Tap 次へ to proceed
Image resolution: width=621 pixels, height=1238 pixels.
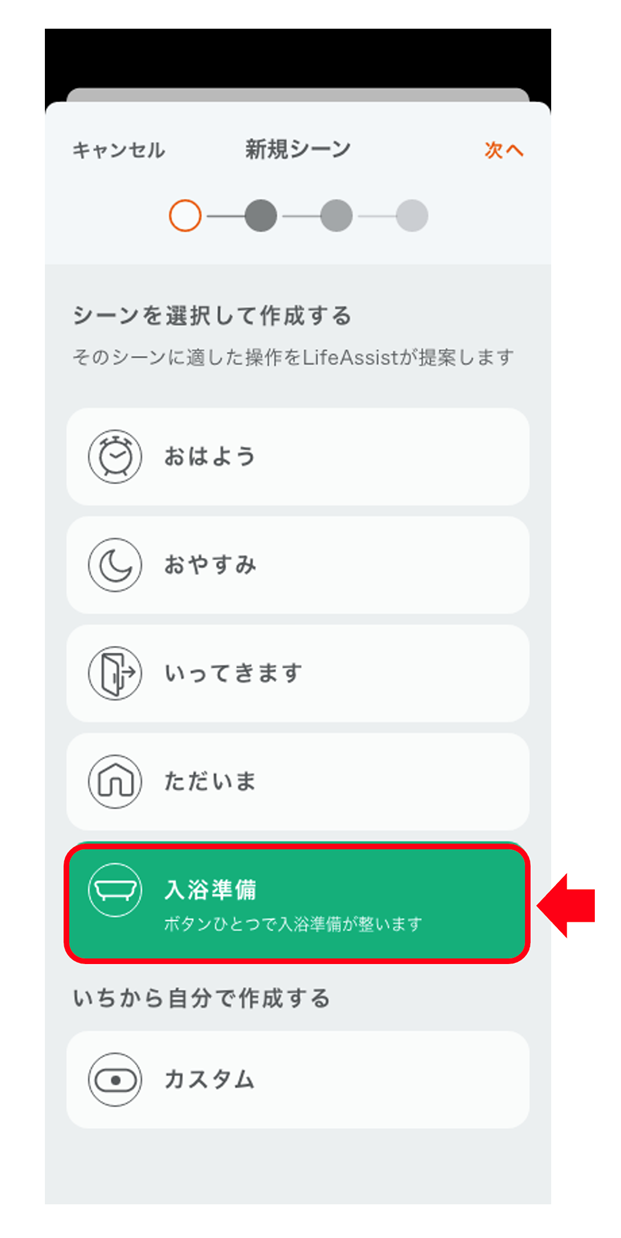pyautogui.click(x=504, y=150)
